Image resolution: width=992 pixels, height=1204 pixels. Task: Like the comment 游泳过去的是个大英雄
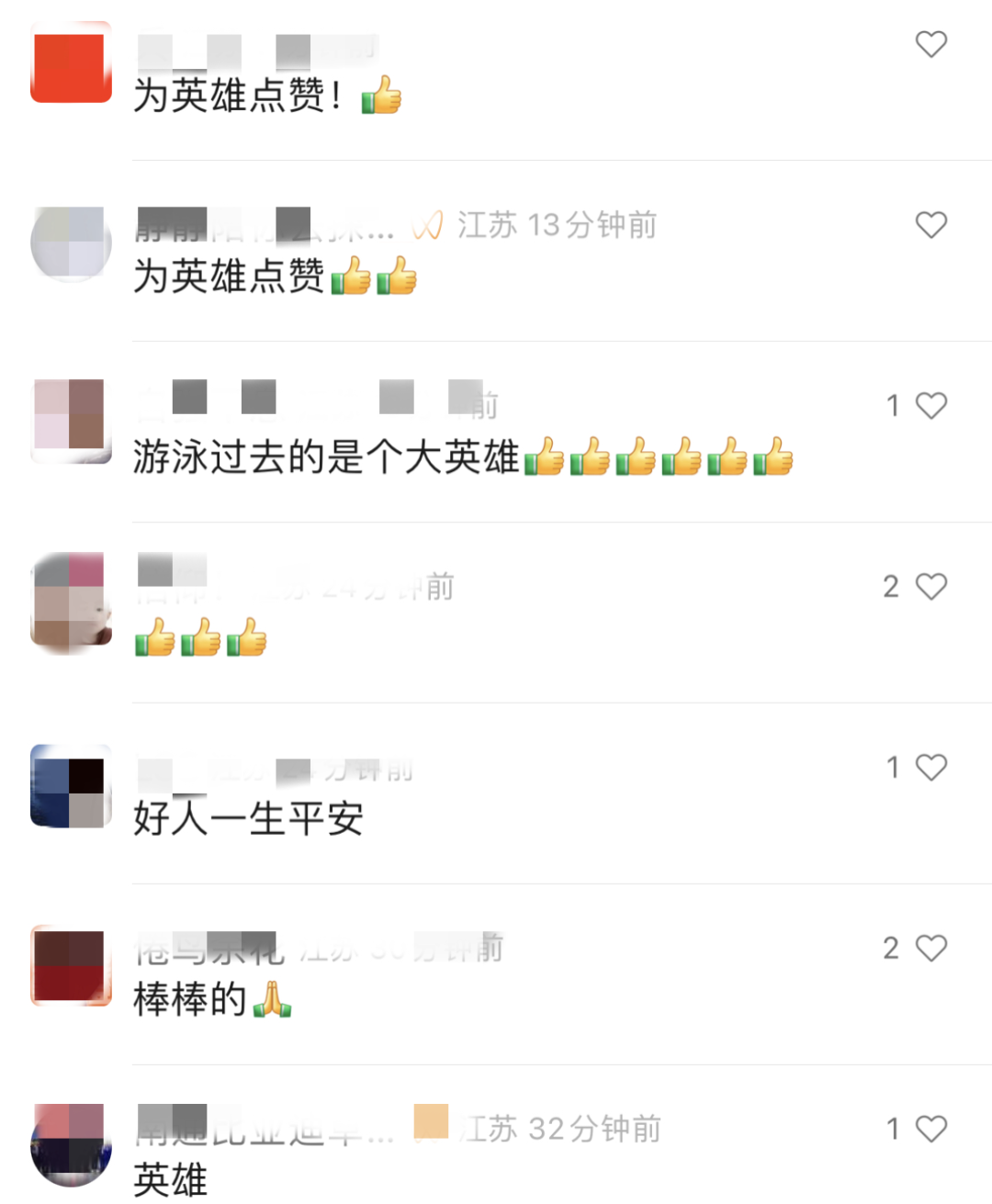[x=930, y=406]
